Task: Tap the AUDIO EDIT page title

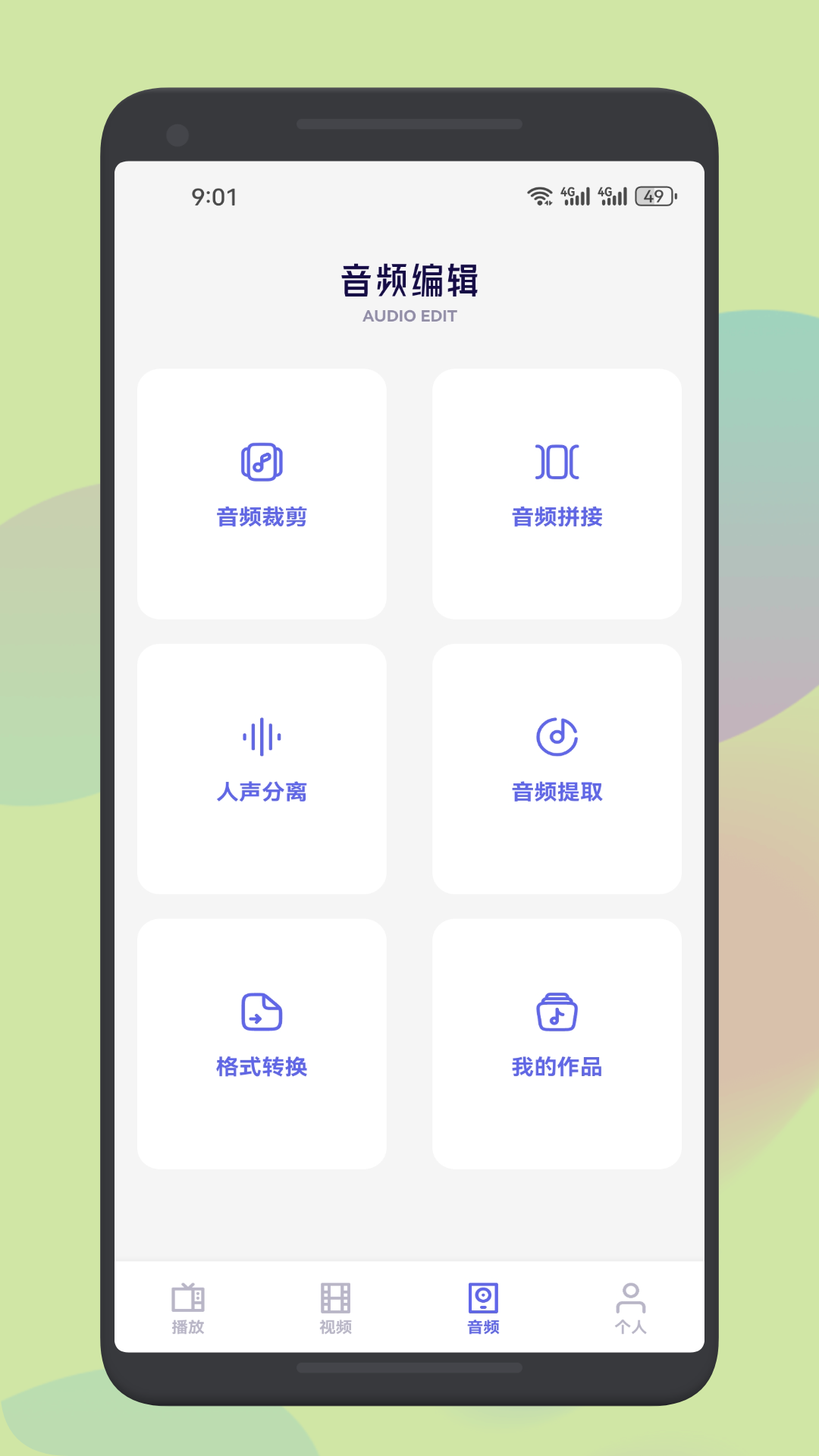Action: (x=409, y=316)
